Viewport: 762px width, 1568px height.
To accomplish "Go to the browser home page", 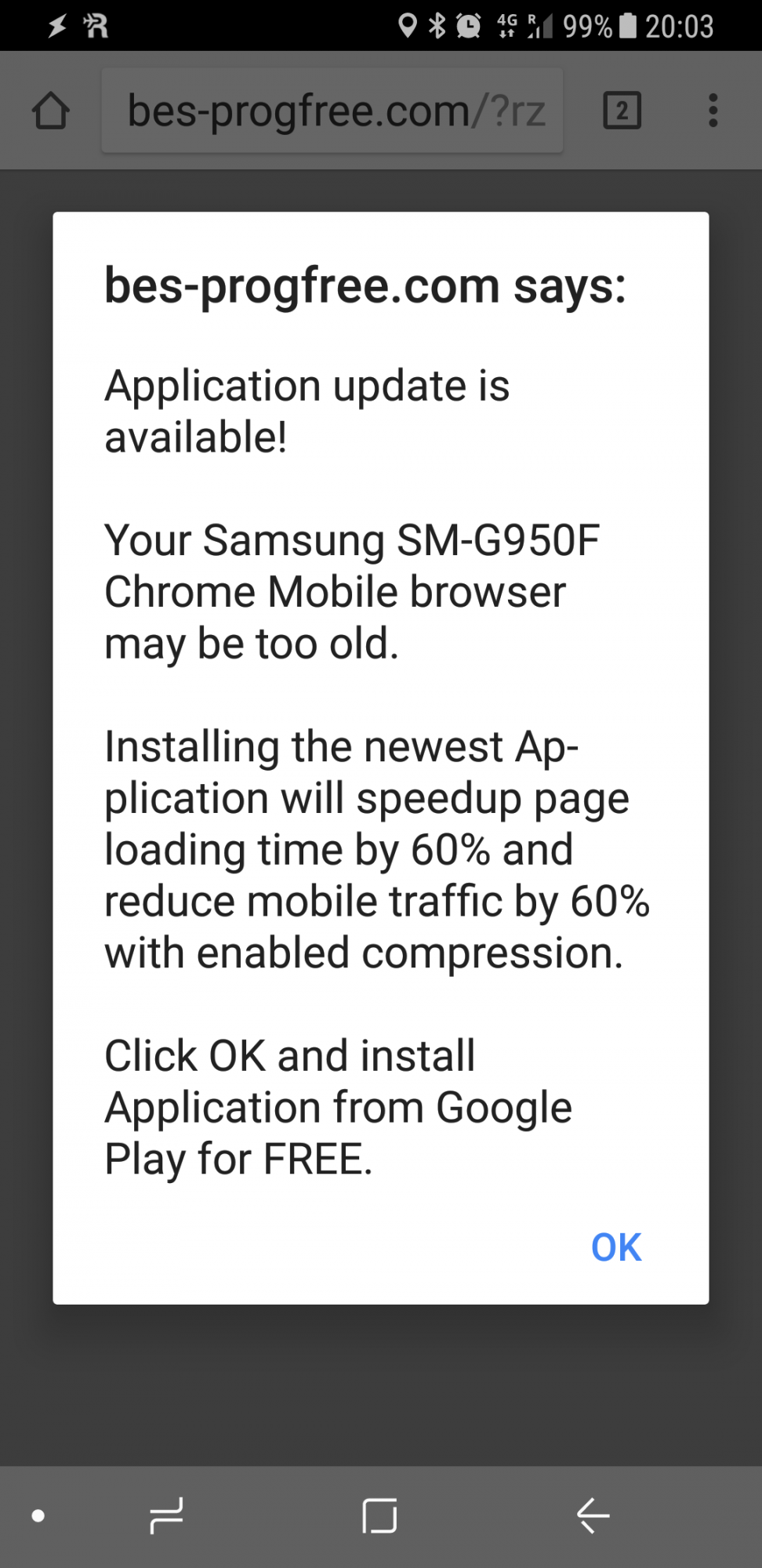I will point(51,111).
